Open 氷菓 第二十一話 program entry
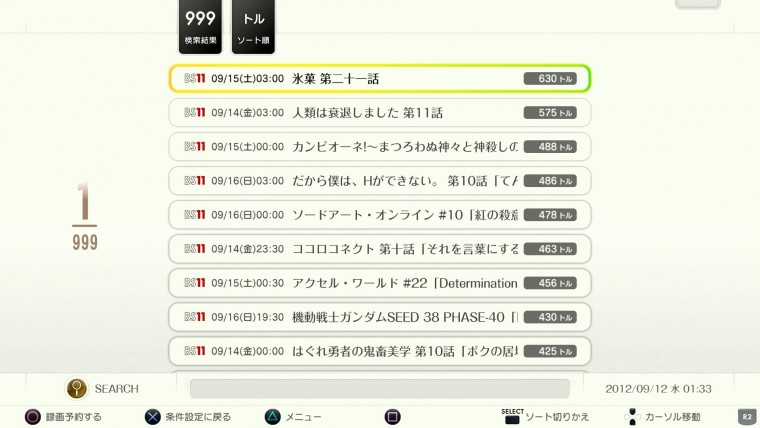Screen dimensions: 760x428 pyautogui.click(x=380, y=78)
